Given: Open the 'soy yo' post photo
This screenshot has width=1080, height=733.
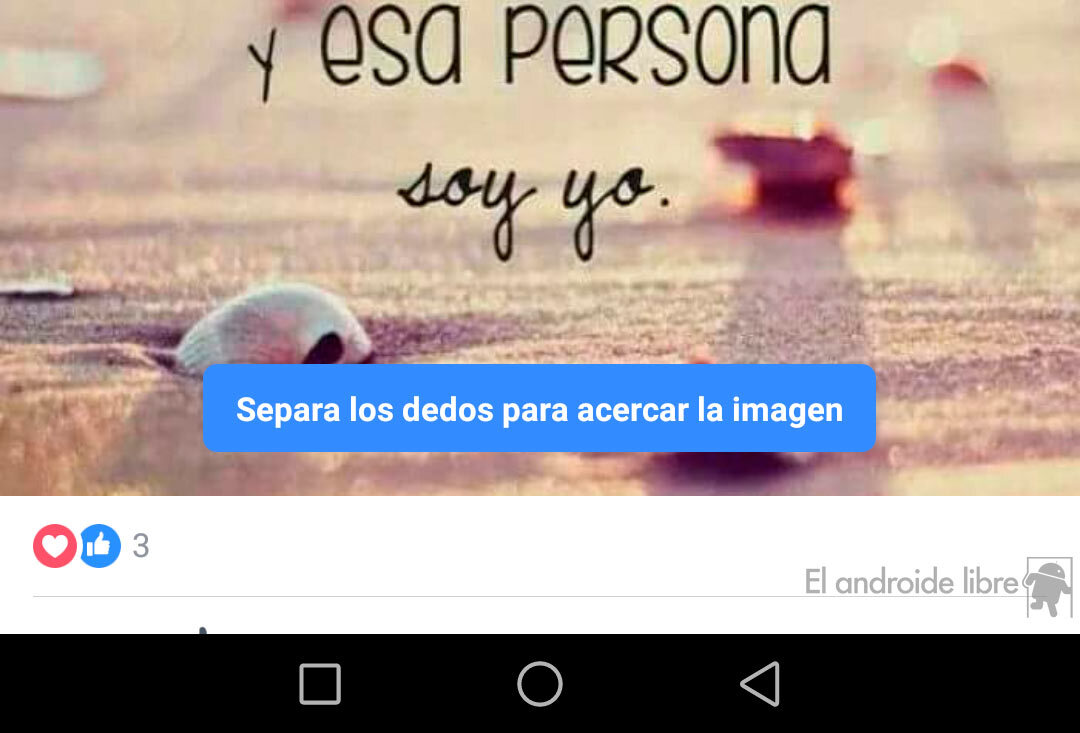Looking at the screenshot, I should point(540,200).
